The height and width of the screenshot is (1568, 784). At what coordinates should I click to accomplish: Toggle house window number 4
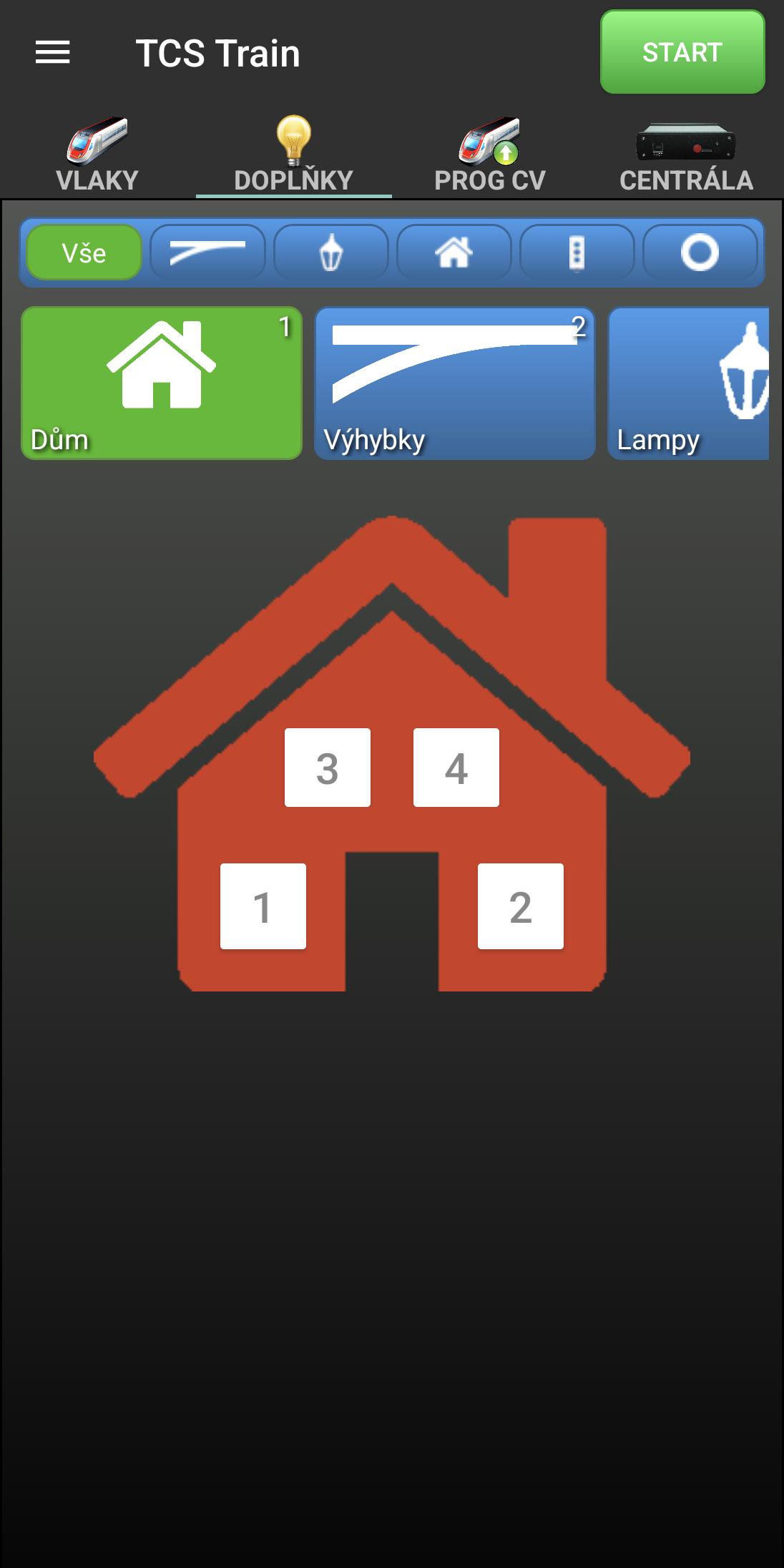click(456, 768)
